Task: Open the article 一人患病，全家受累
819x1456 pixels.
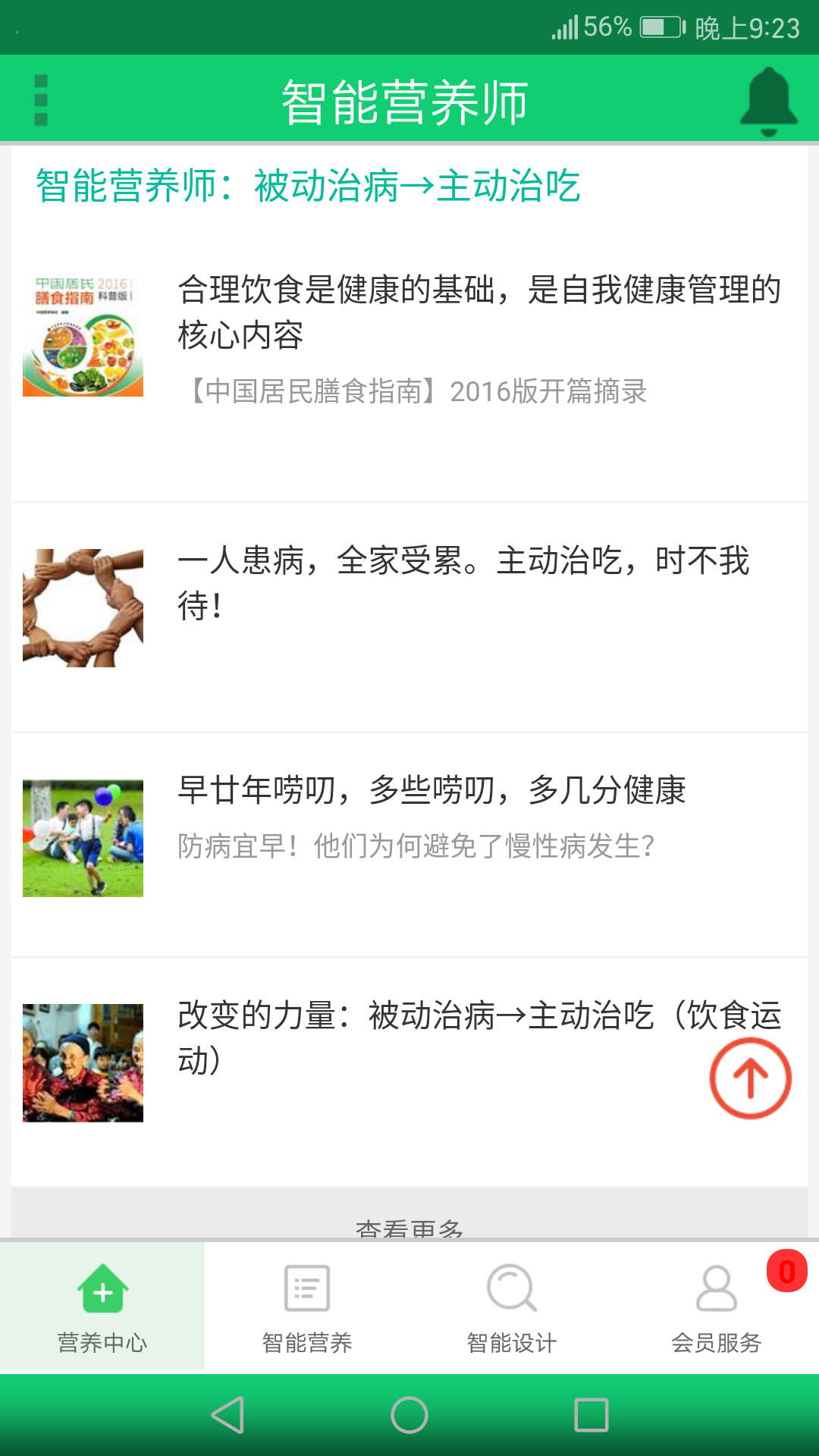Action: coord(463,582)
